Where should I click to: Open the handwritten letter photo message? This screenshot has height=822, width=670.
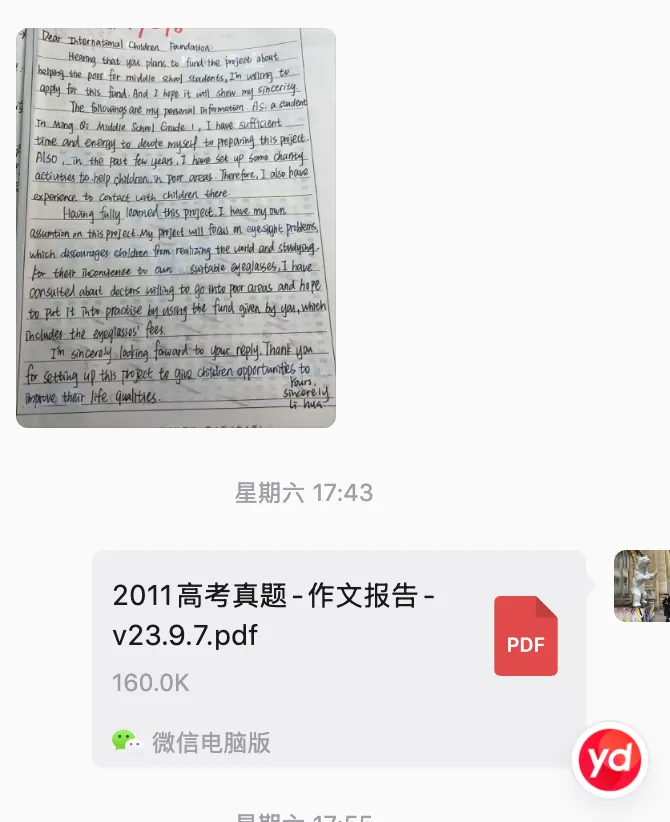point(176,228)
